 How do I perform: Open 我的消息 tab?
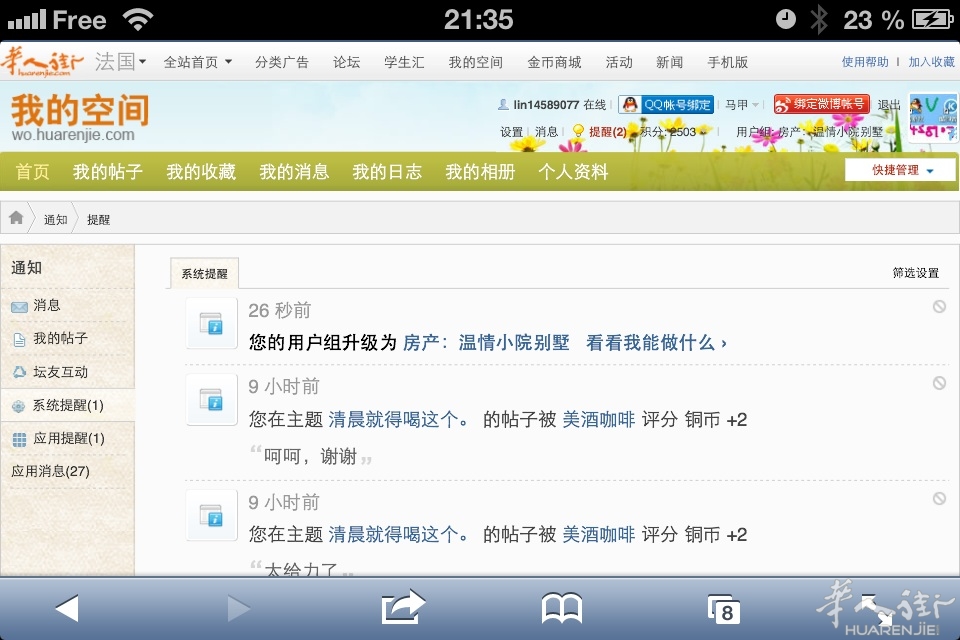tap(294, 171)
